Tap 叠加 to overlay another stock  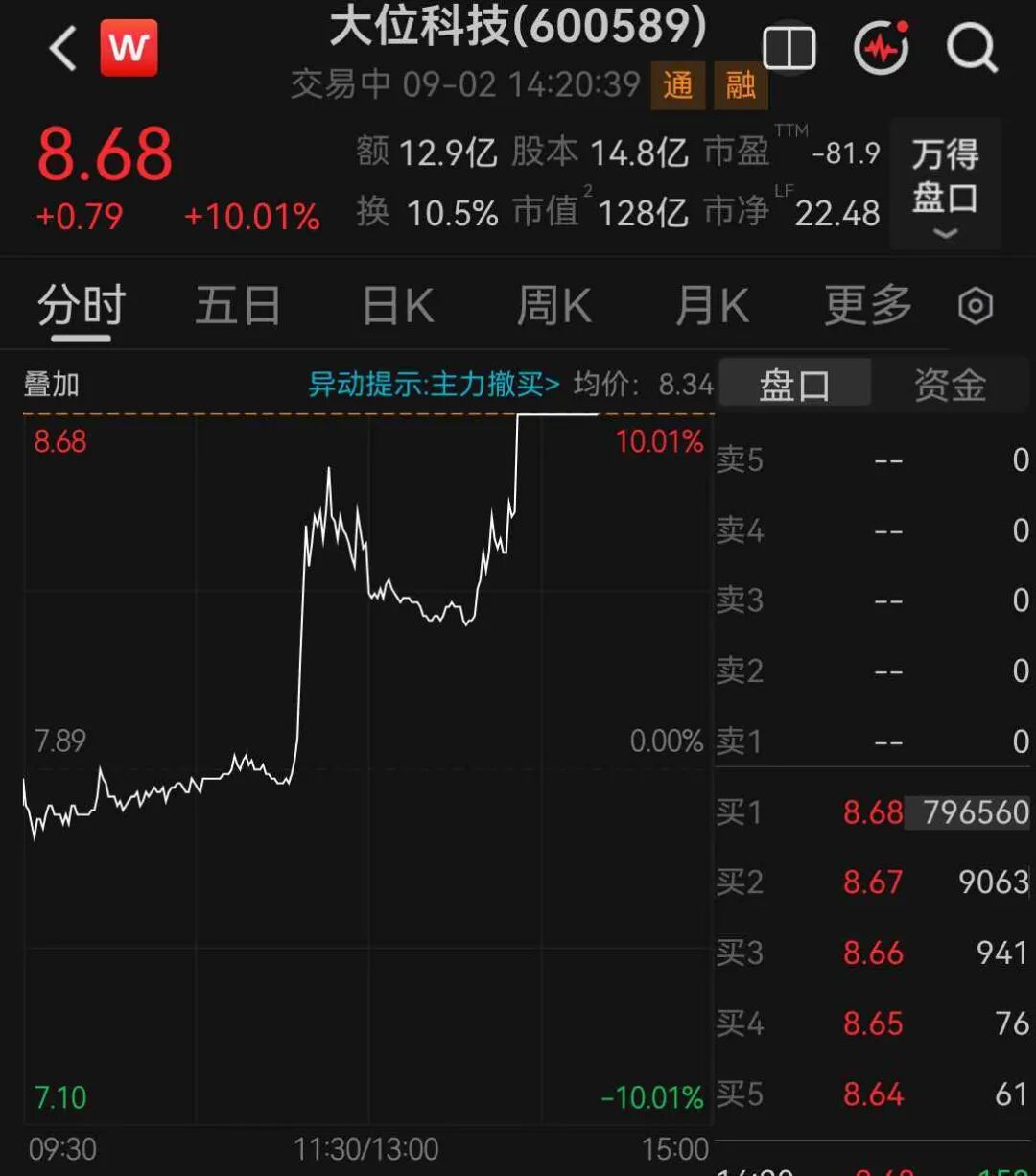tap(52, 385)
